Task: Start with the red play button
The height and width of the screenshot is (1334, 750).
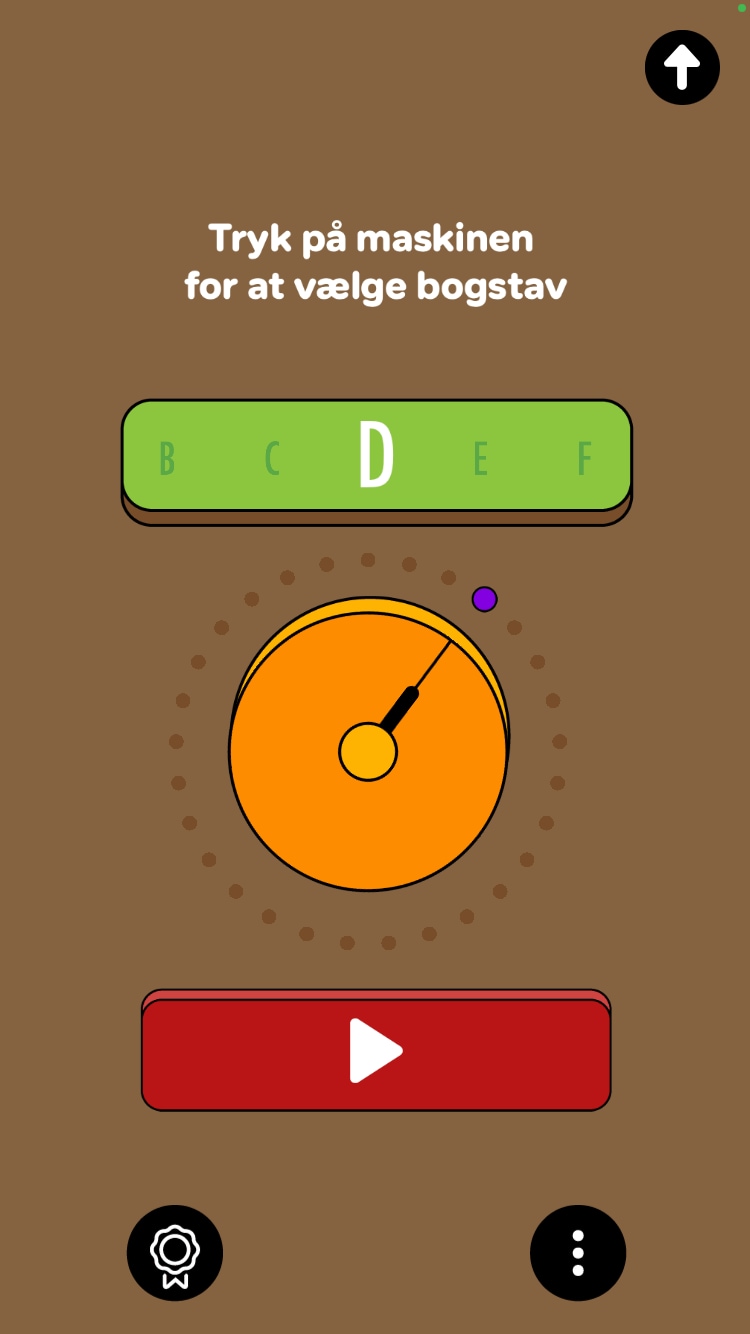Action: coord(376,1052)
